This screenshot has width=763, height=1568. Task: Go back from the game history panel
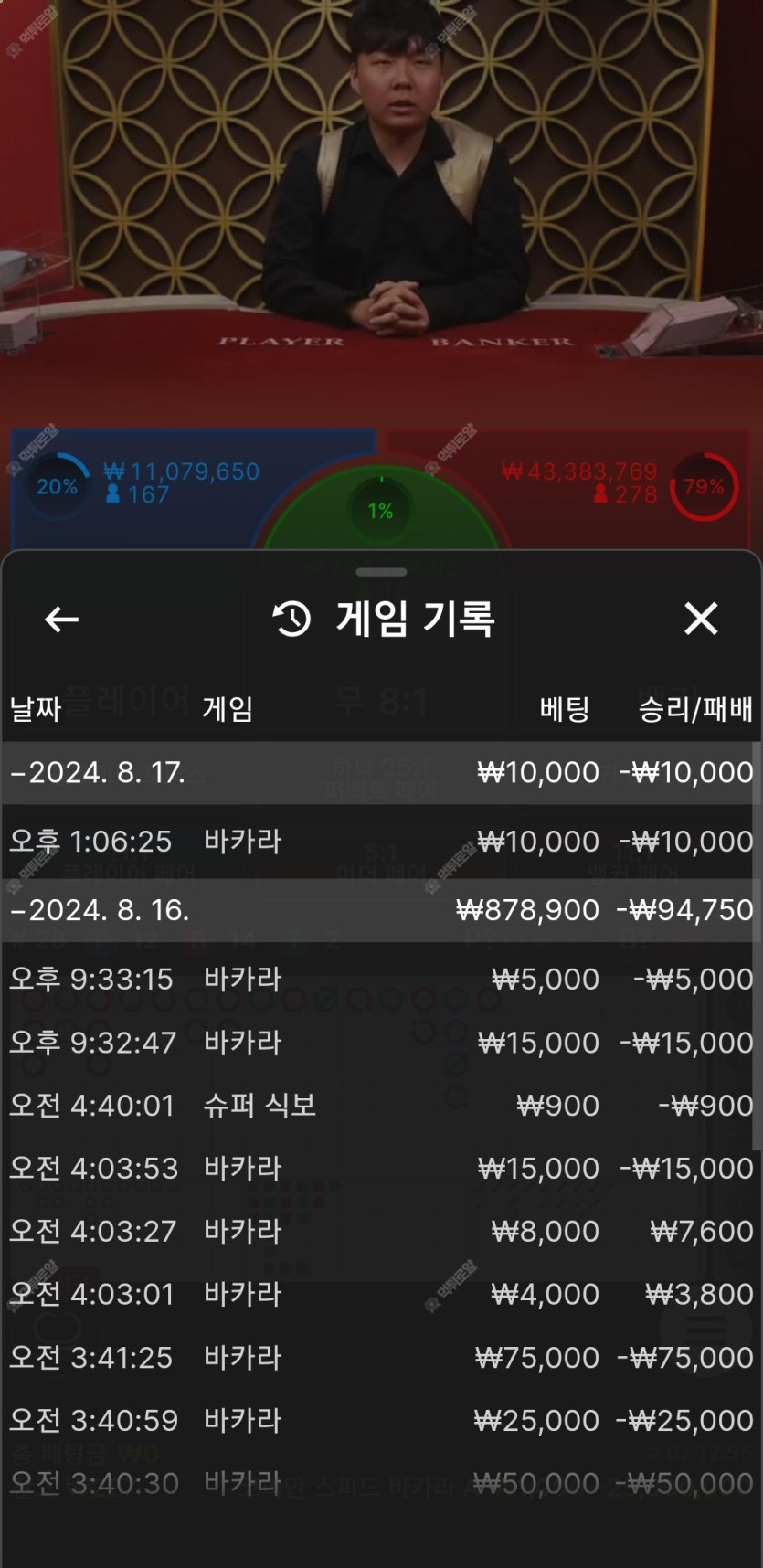coord(61,620)
